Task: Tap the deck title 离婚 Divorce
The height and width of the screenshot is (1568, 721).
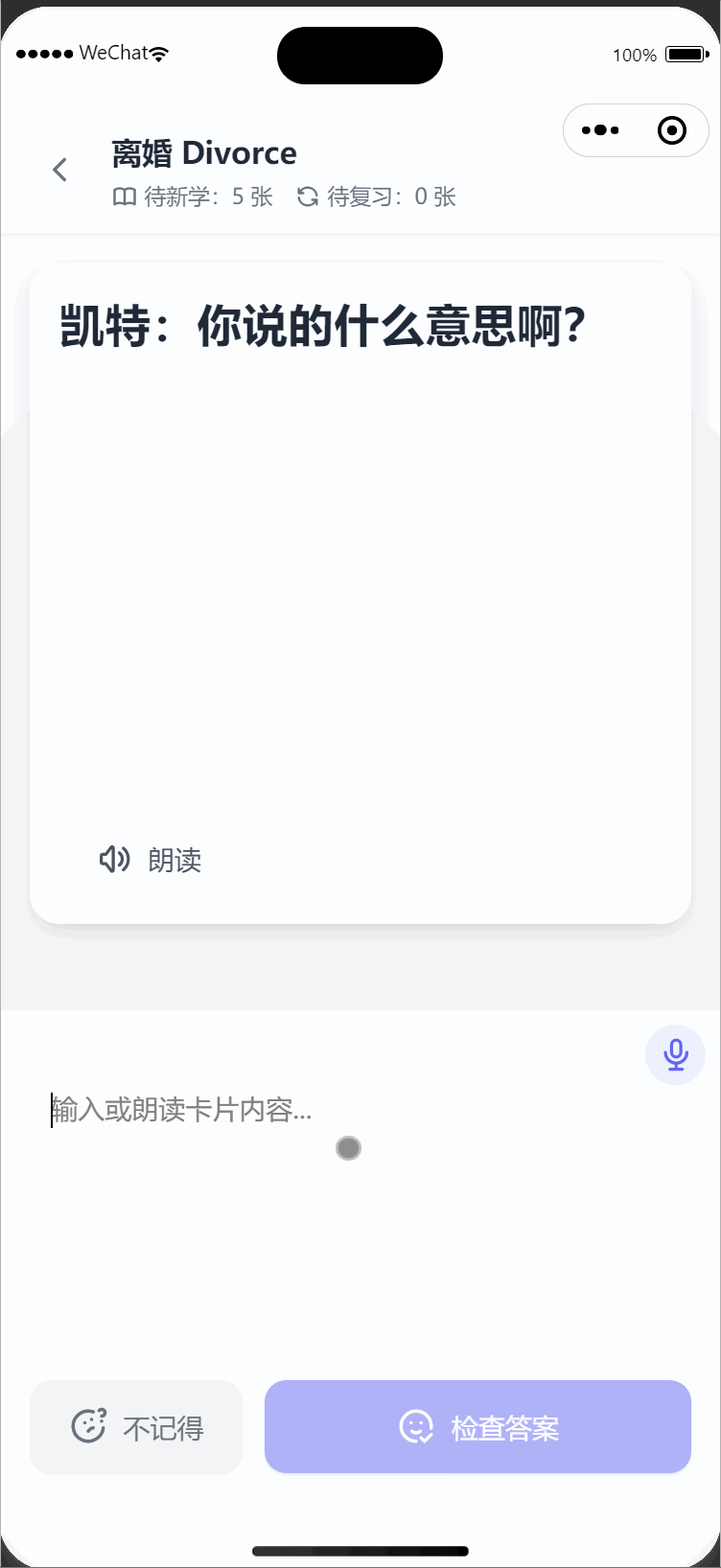Action: (x=203, y=152)
